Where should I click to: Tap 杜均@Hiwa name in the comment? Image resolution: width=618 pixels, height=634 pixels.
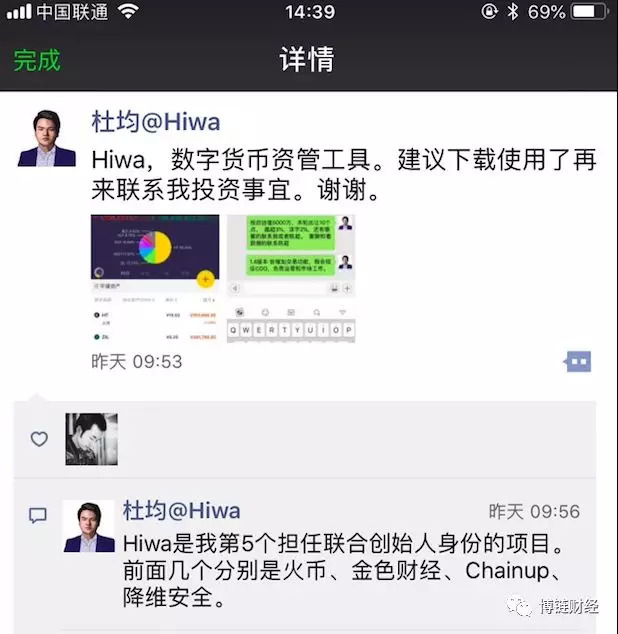(181, 511)
